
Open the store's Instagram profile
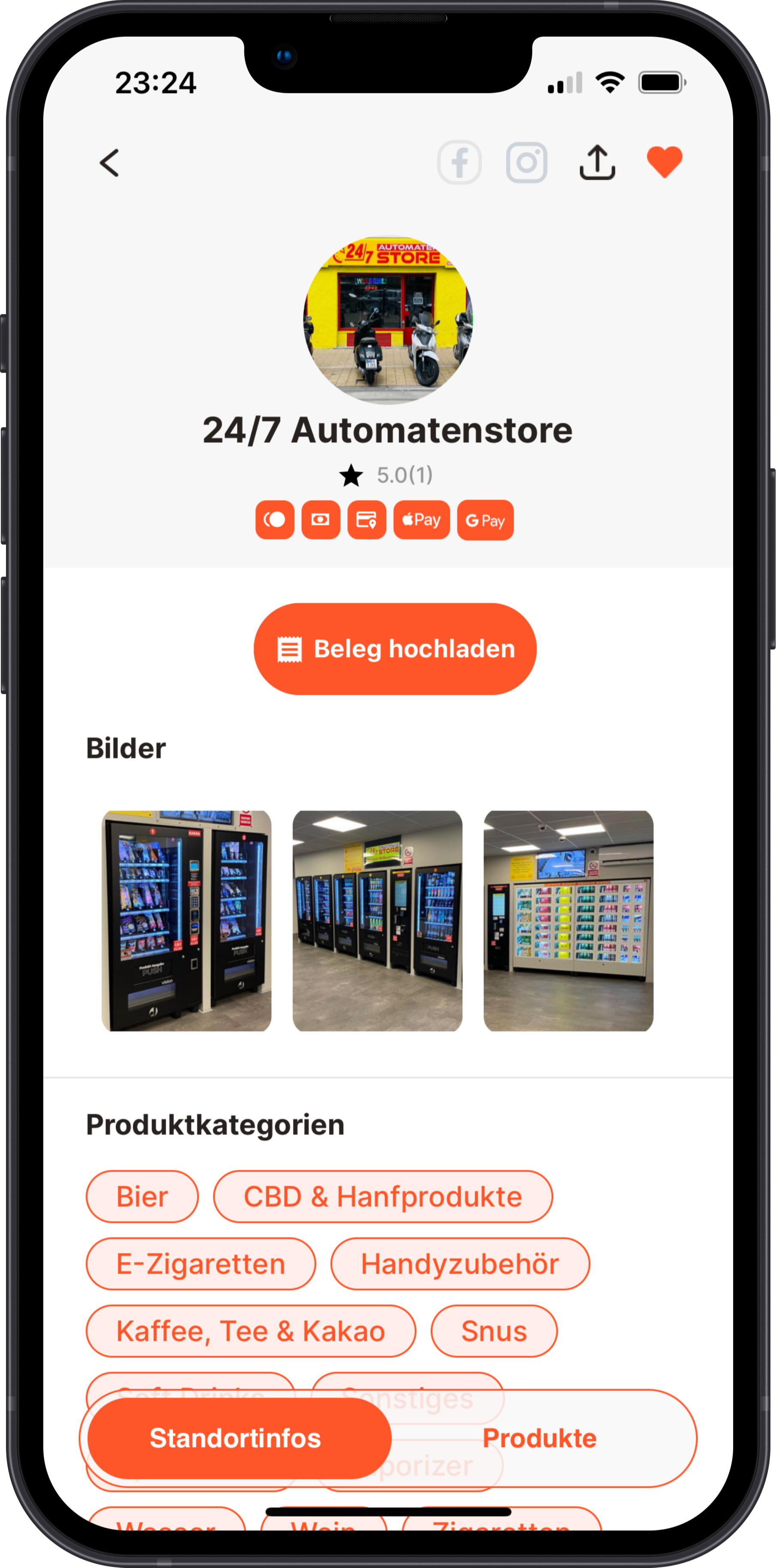[x=527, y=162]
